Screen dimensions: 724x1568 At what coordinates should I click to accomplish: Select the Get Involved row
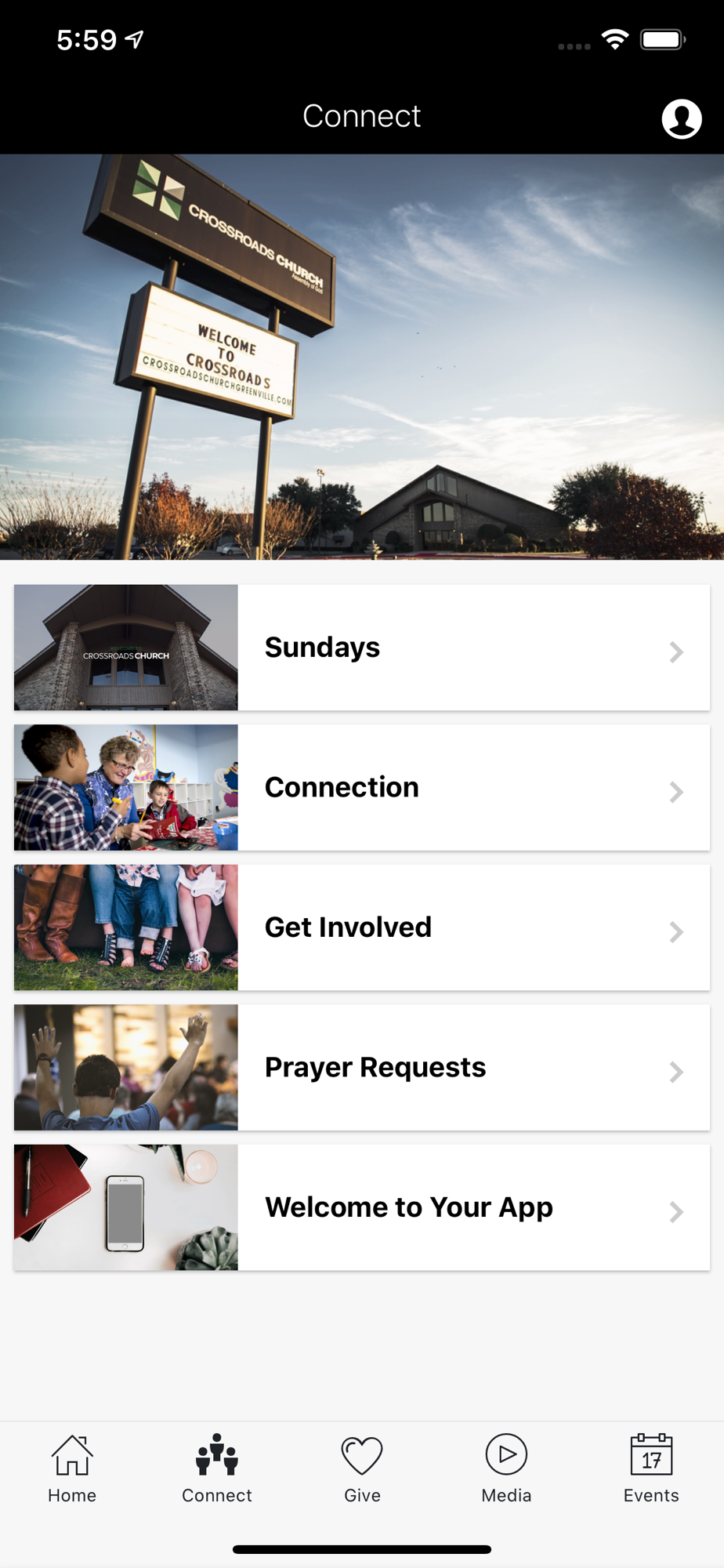coord(362,927)
